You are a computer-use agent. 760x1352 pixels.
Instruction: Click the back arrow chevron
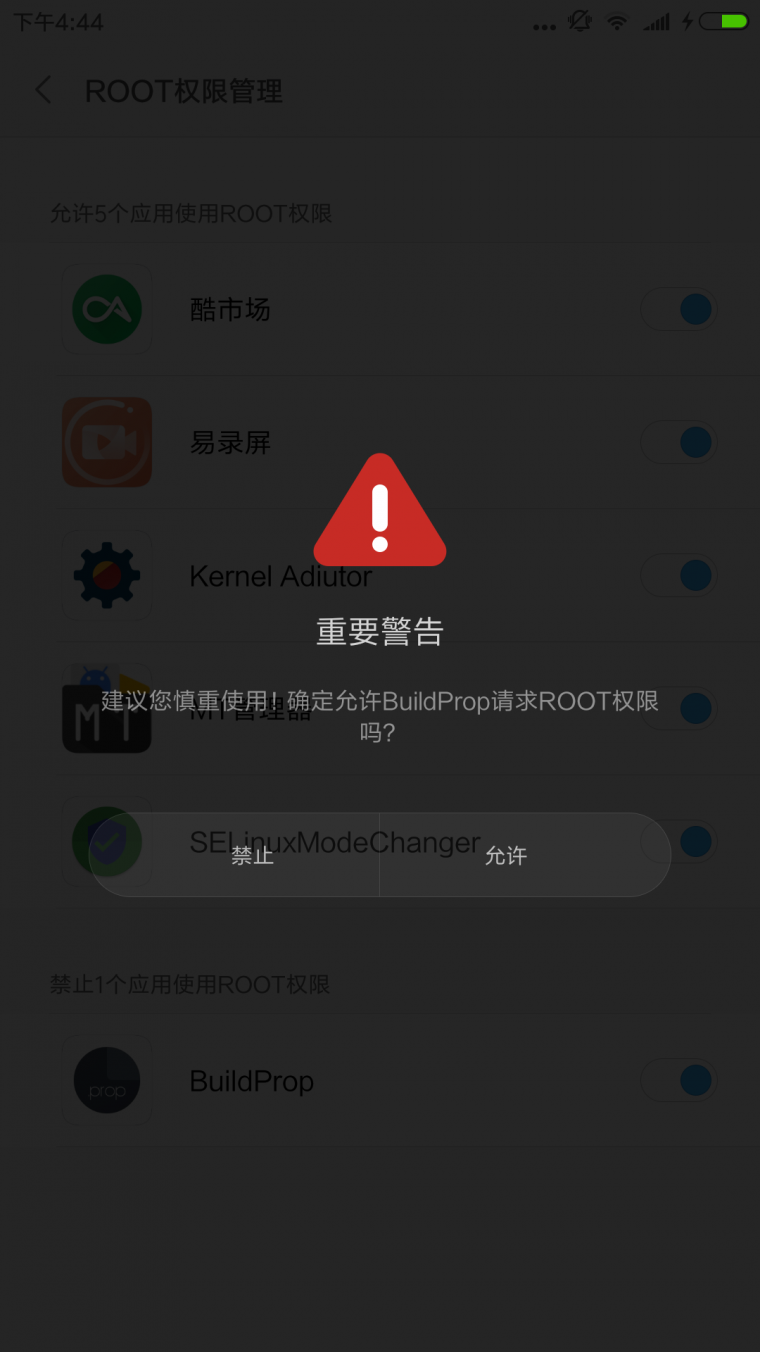42,90
